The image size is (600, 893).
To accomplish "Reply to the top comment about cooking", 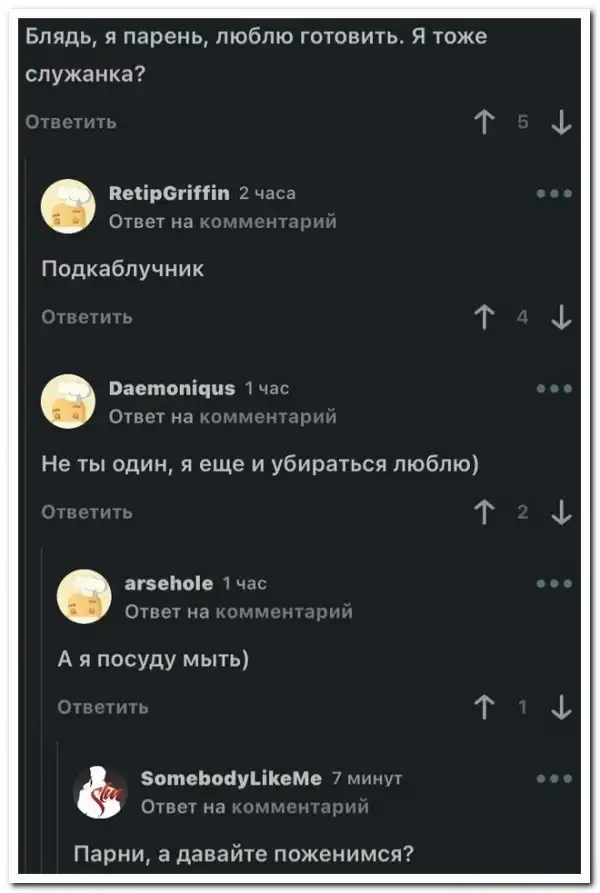I will click(70, 122).
